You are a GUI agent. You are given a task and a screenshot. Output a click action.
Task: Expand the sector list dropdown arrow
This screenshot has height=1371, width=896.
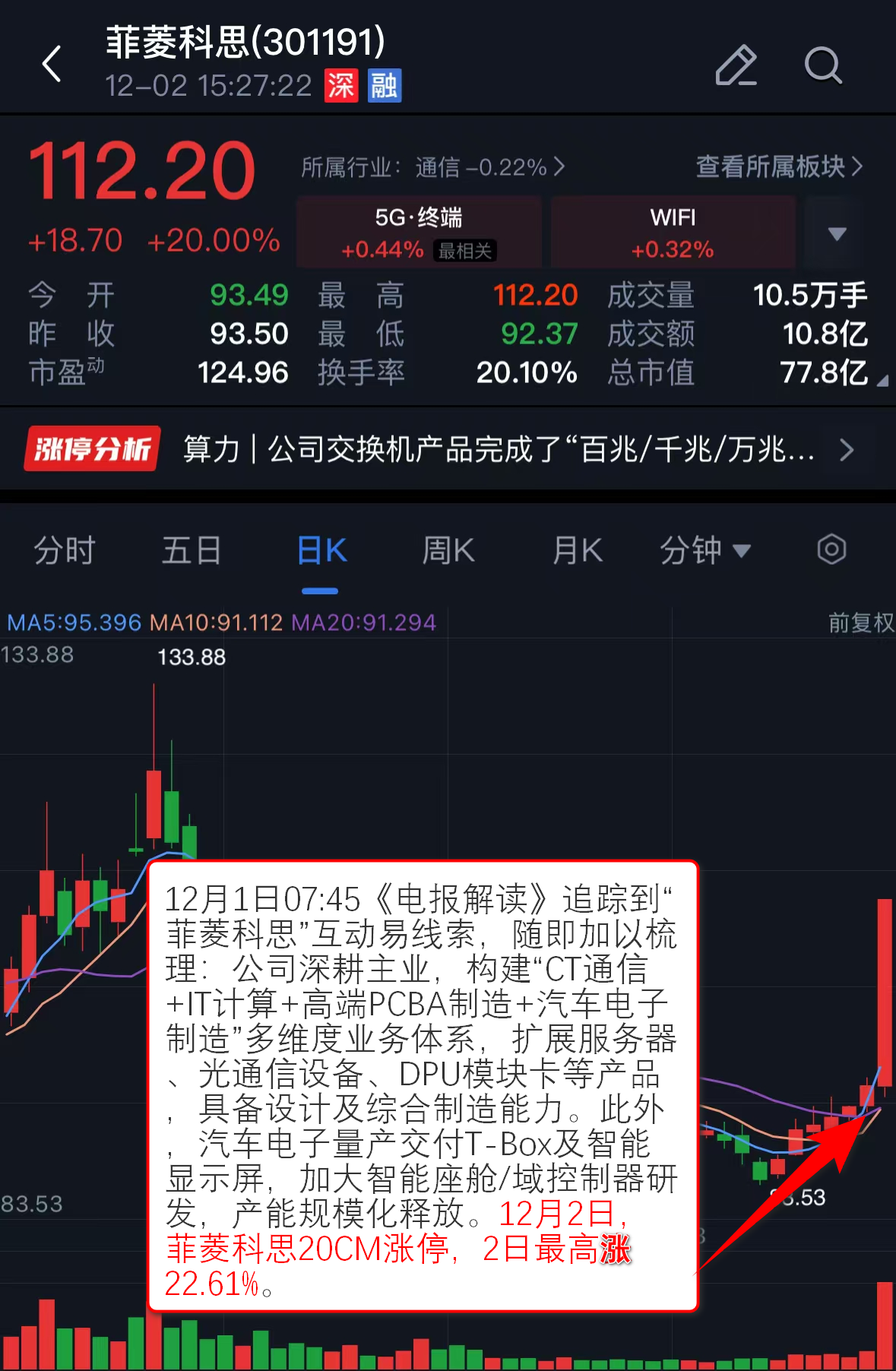pos(837,233)
